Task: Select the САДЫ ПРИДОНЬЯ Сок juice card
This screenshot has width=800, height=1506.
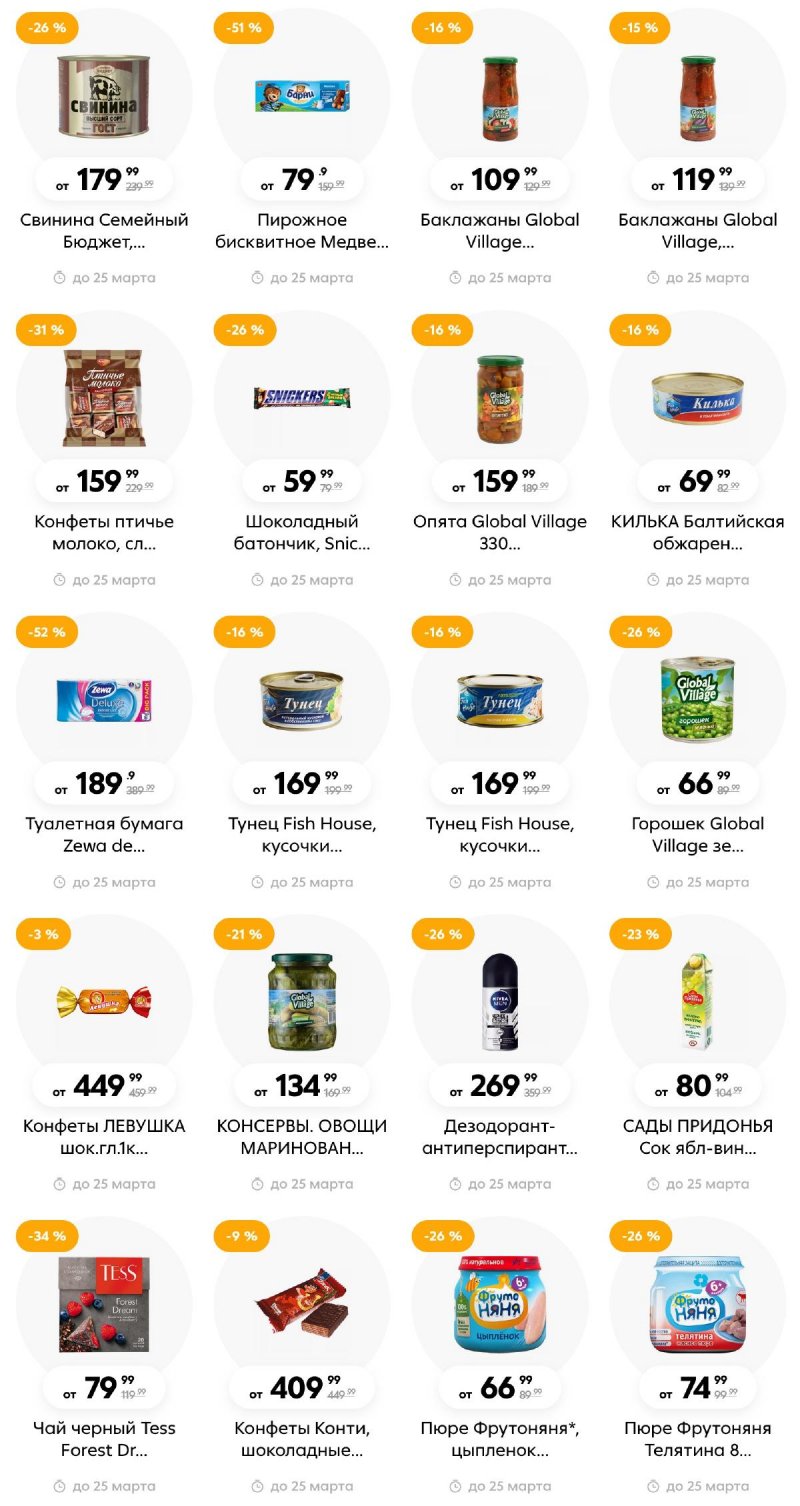Action: [x=698, y=1002]
